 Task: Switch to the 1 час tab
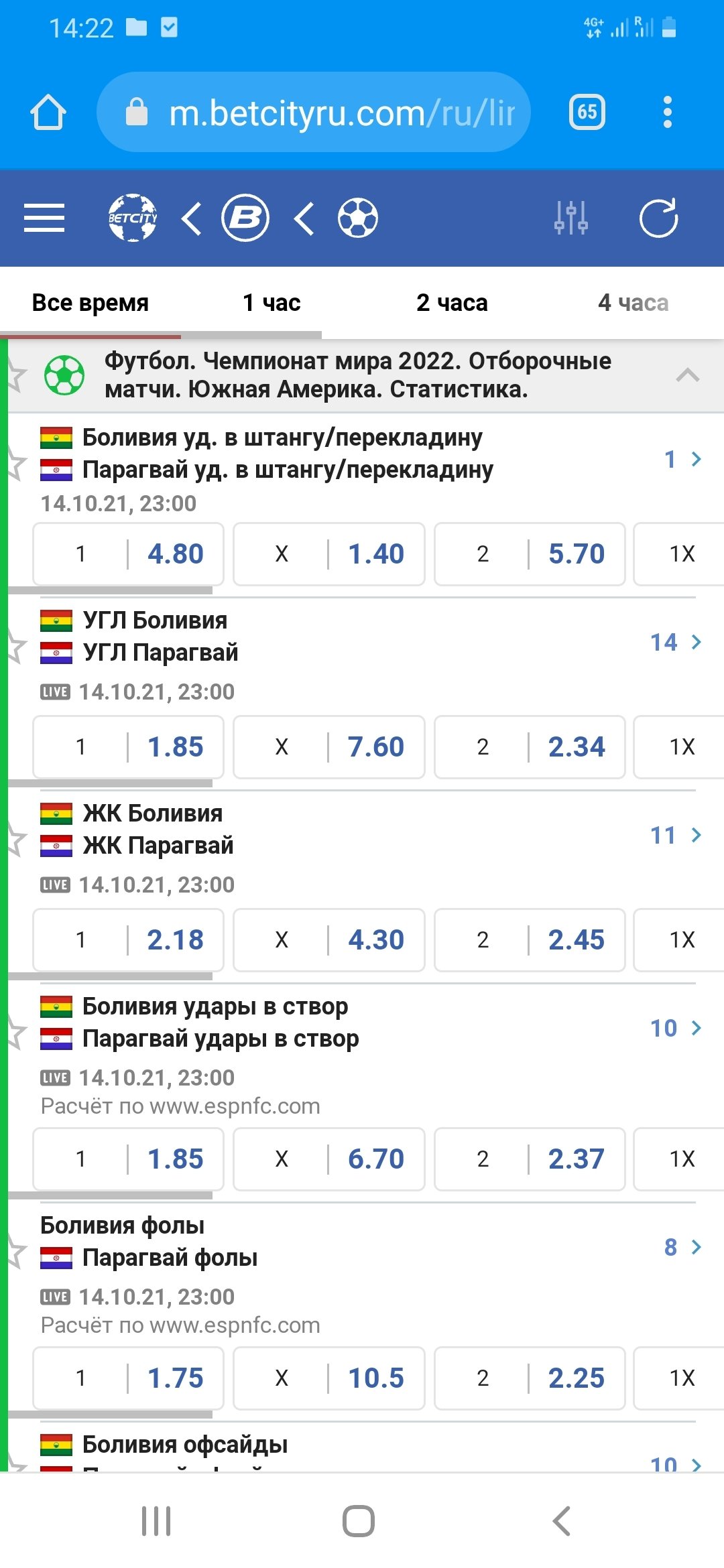point(271,303)
